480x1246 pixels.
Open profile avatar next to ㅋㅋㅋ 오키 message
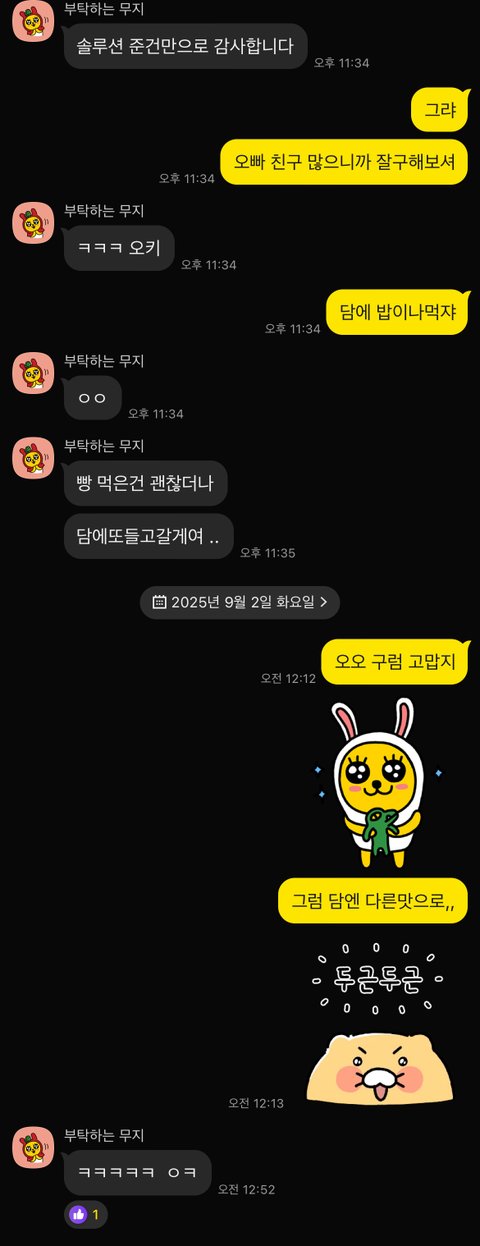(x=33, y=222)
